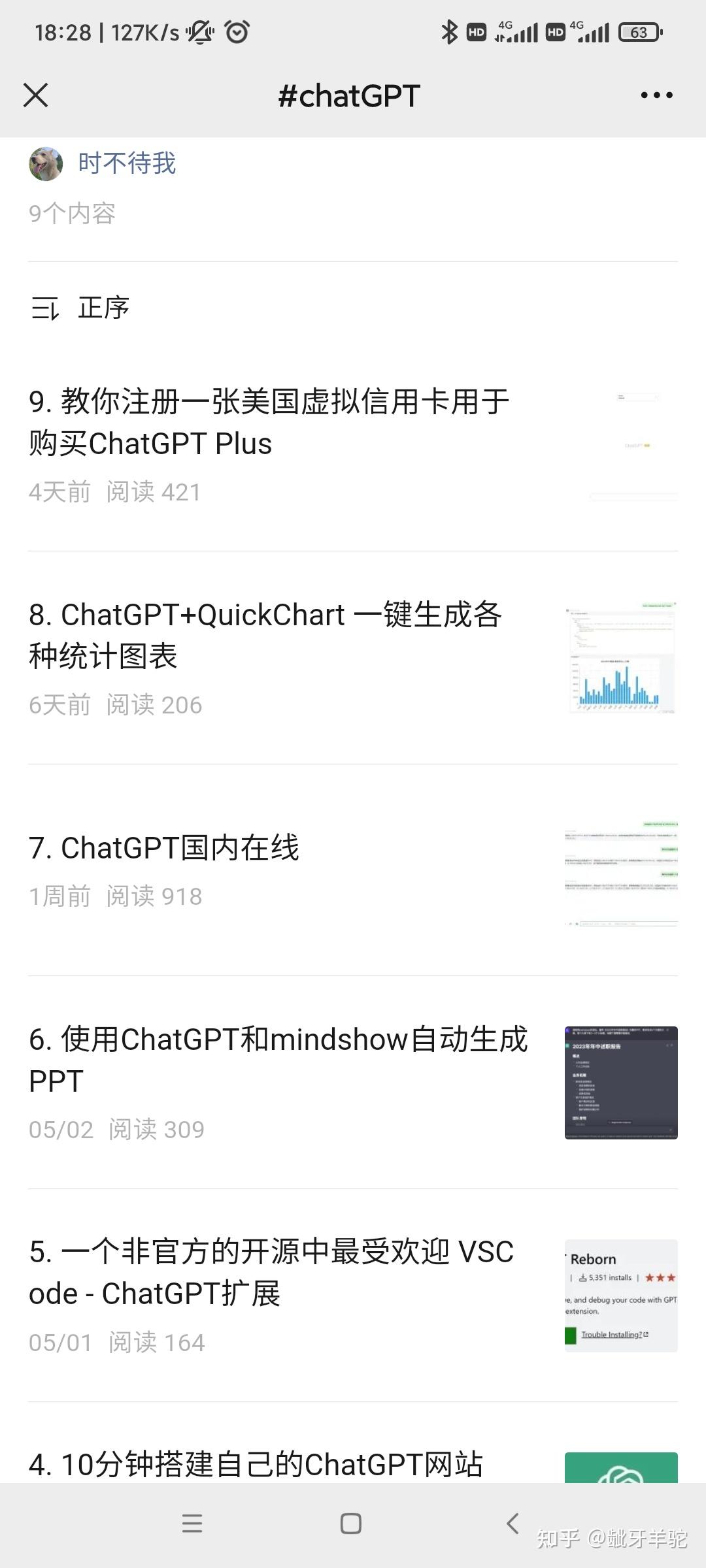Screen dimensions: 706x1568
Task: Tap the QuickChart statistics chart thumbnail
Action: click(621, 658)
